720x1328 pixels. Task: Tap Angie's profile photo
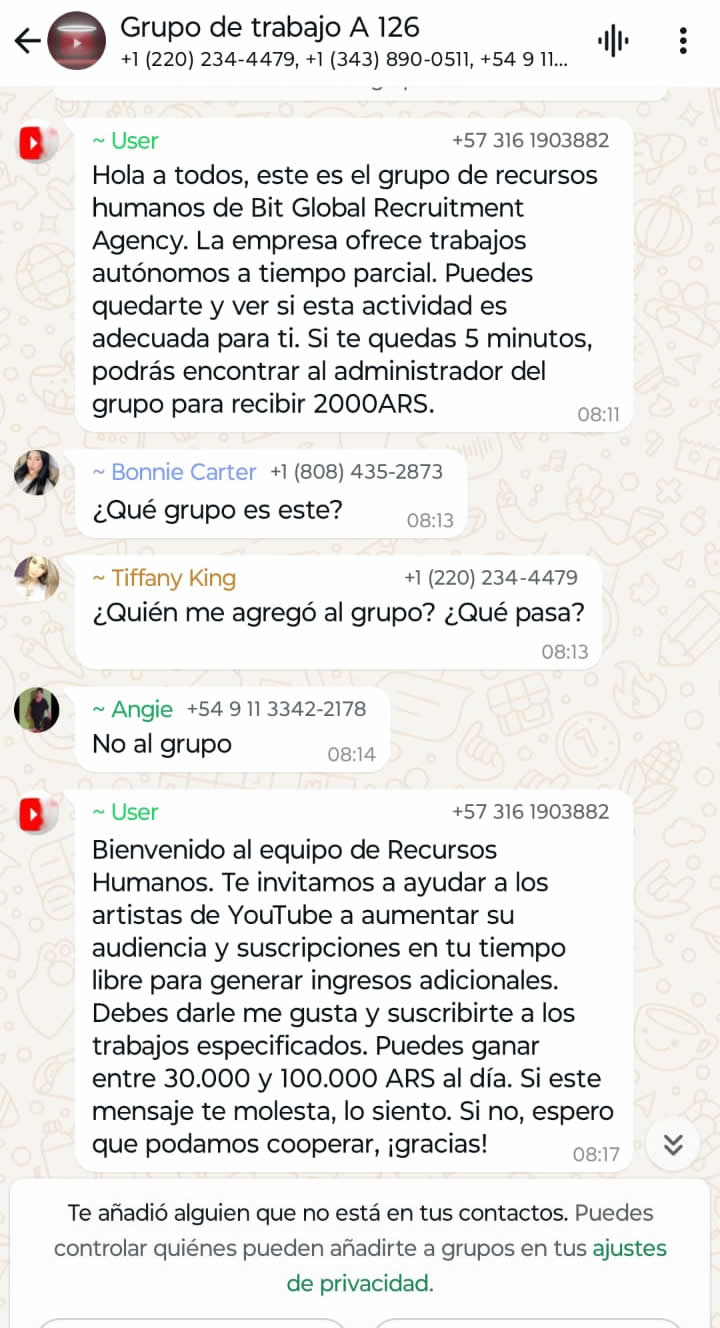36,710
